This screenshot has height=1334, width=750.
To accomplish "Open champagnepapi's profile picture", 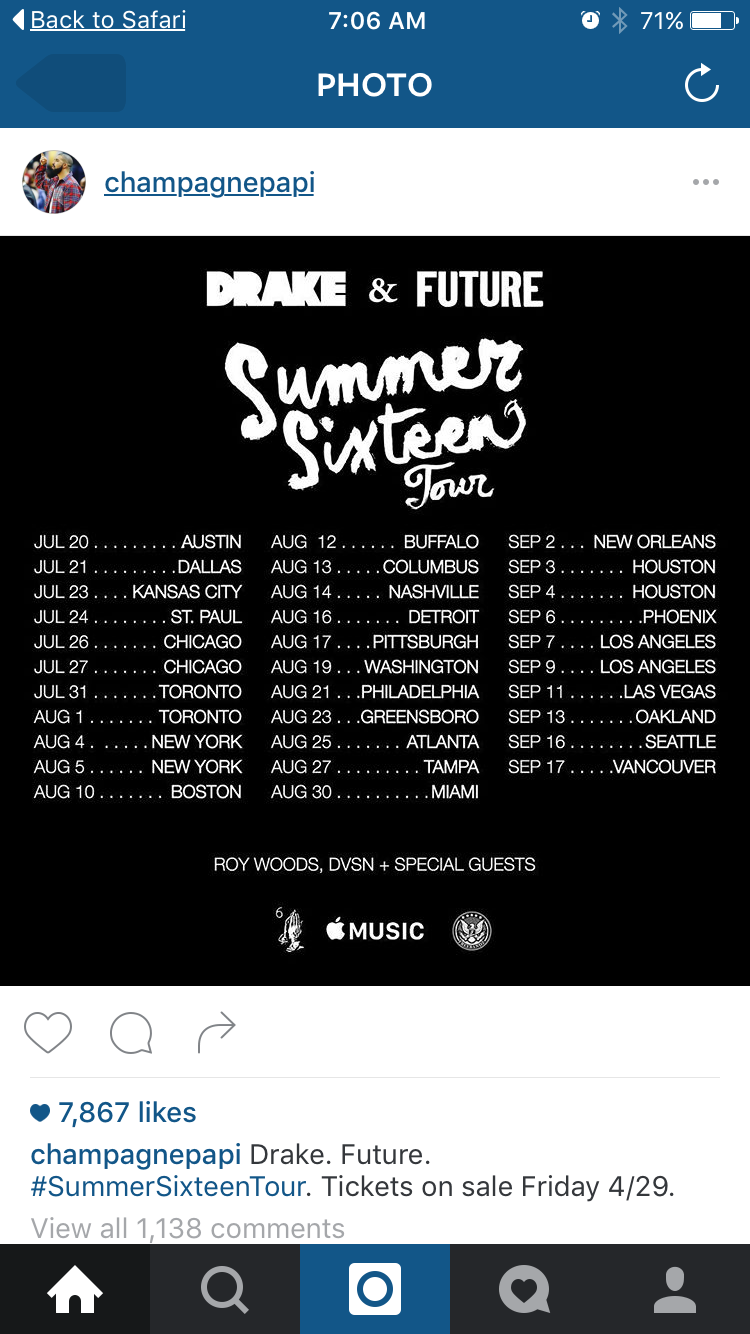I will click(54, 183).
